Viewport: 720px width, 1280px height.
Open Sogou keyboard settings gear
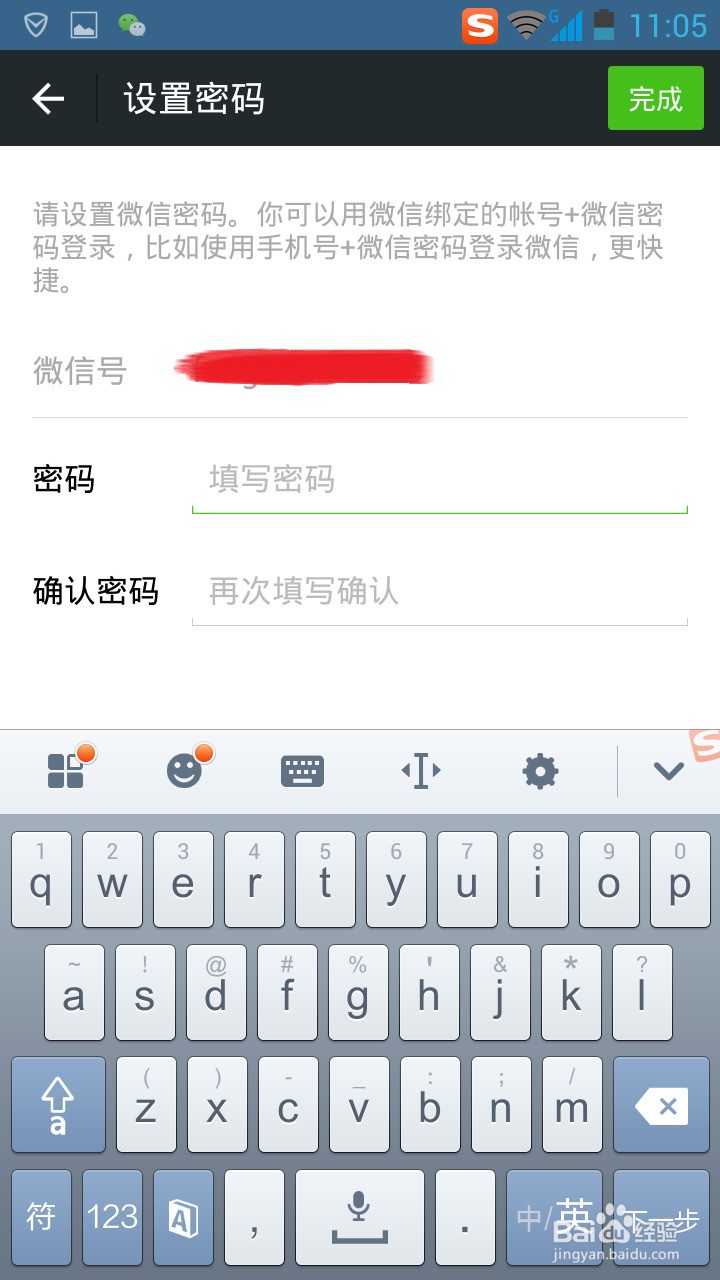(539, 771)
